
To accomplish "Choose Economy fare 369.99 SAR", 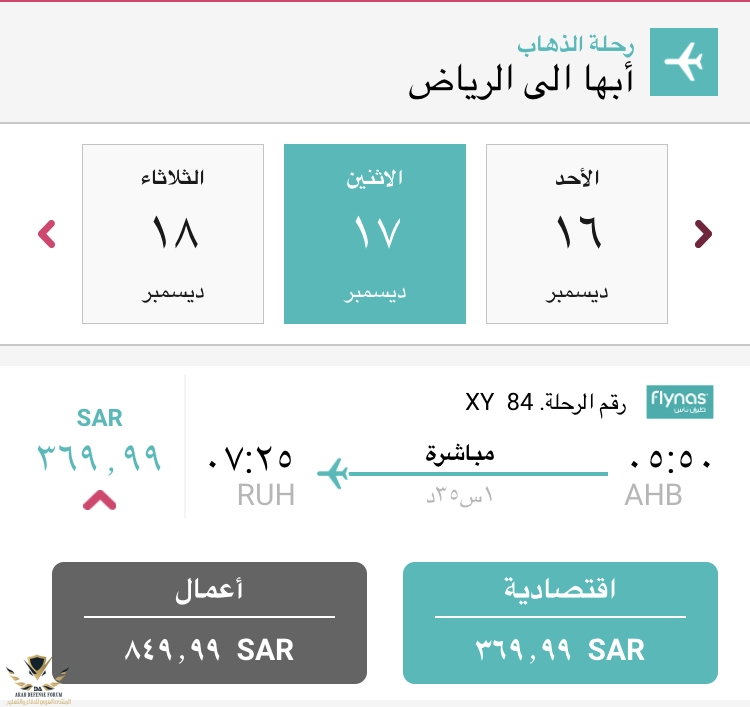I will tap(560, 623).
